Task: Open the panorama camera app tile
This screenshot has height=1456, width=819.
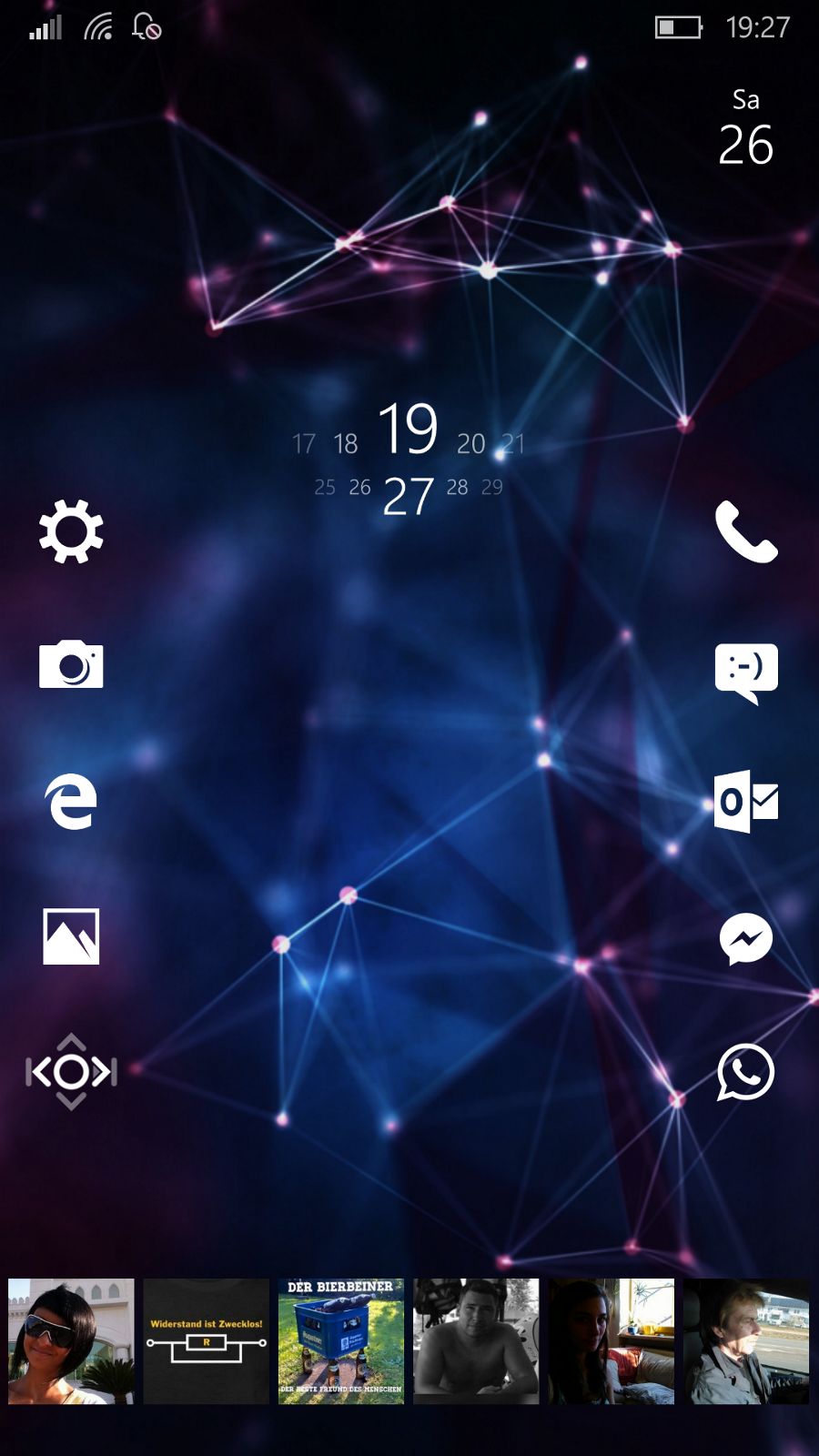Action: tap(71, 1072)
